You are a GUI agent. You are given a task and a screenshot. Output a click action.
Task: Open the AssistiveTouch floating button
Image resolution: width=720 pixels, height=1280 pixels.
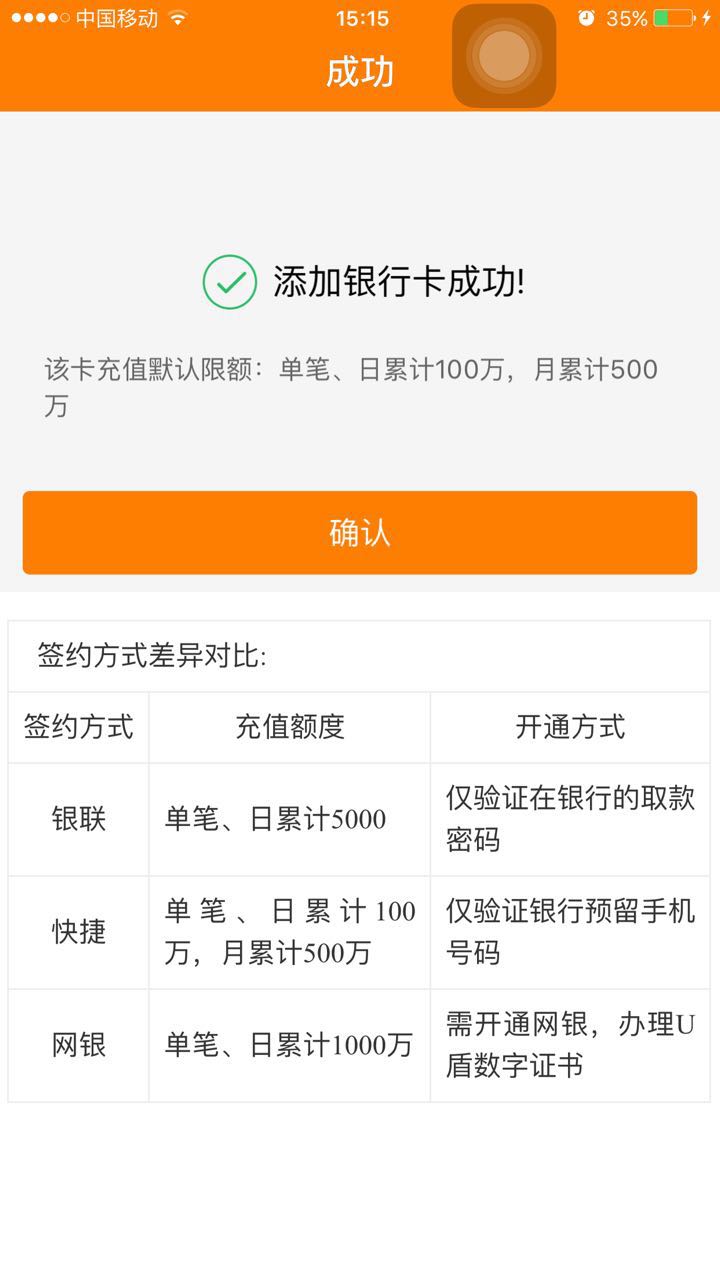pos(504,56)
